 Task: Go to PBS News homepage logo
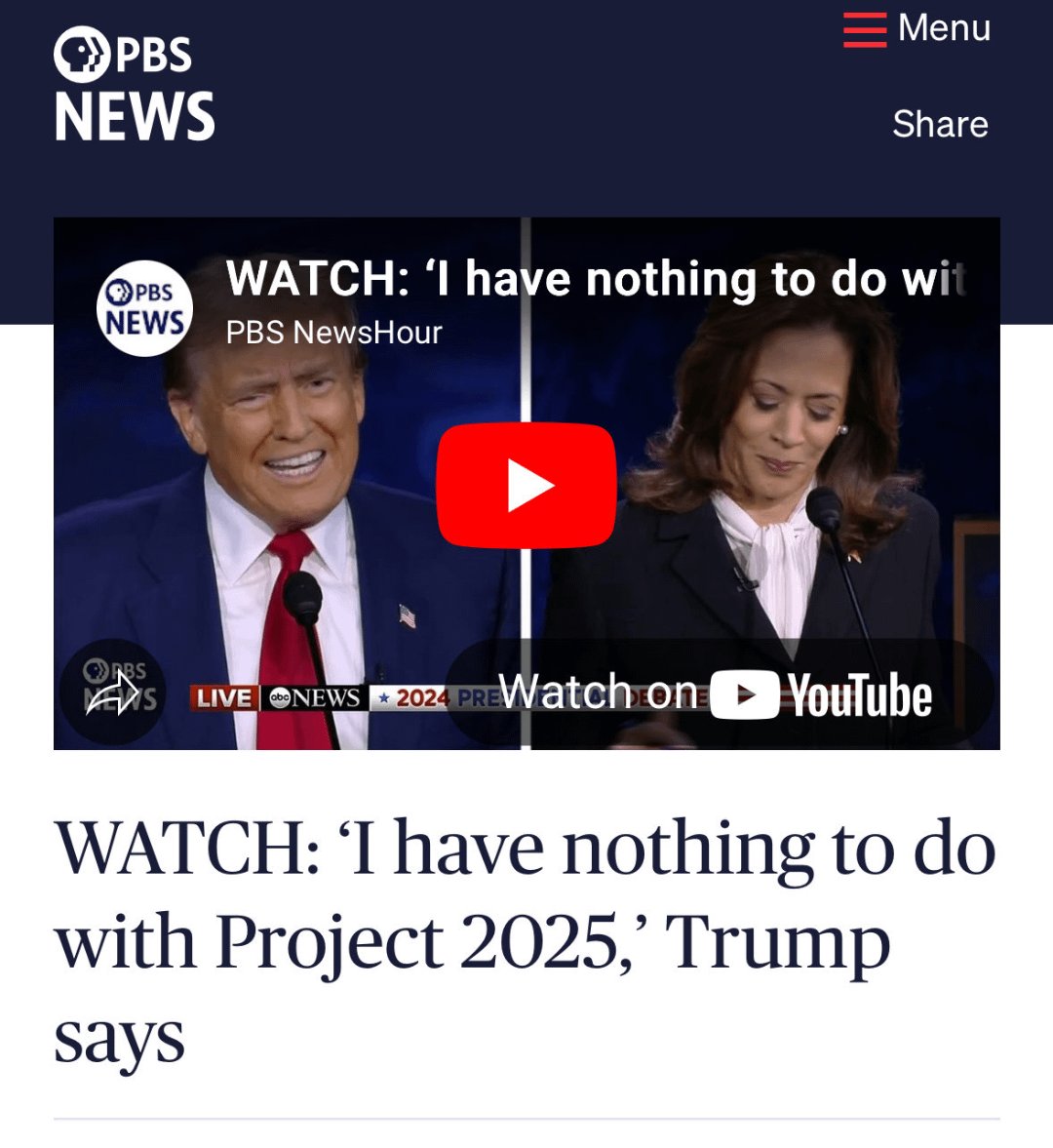(134, 85)
